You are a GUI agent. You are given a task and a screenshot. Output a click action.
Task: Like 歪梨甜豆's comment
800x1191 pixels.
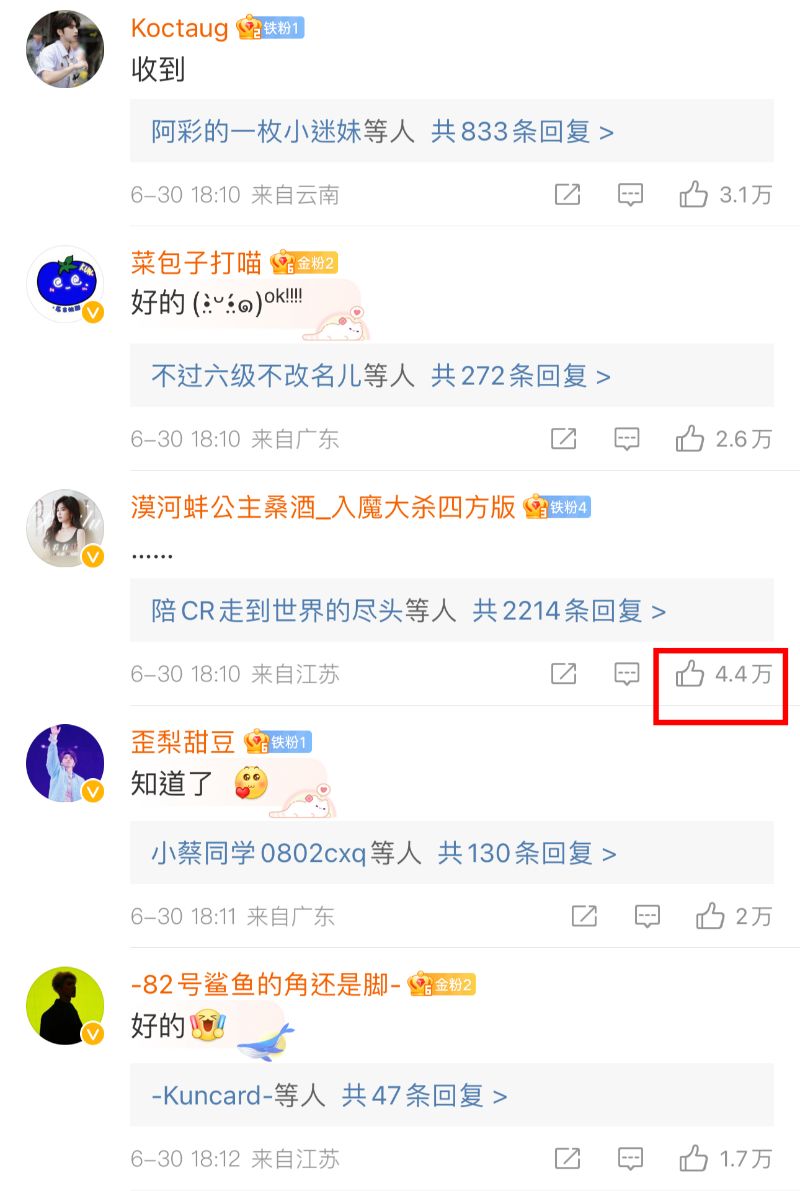(710, 915)
